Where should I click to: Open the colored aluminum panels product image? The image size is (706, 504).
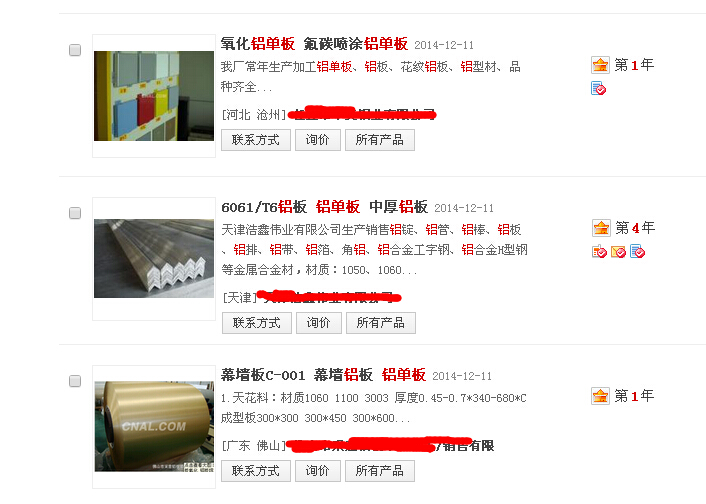click(x=154, y=96)
